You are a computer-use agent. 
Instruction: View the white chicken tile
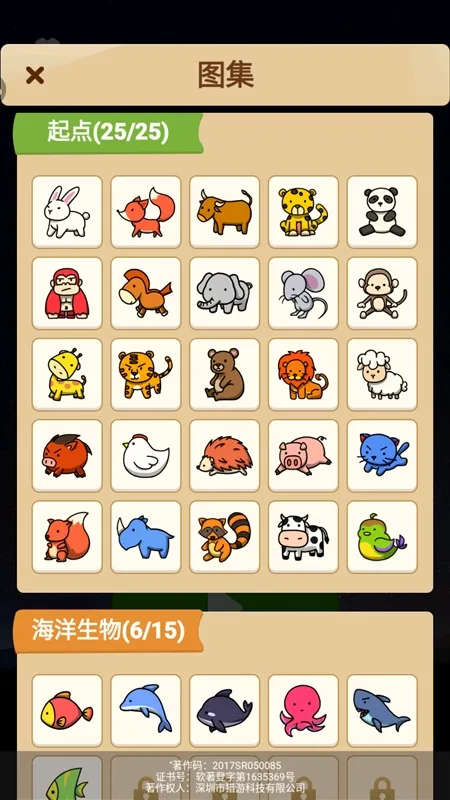[x=146, y=456]
